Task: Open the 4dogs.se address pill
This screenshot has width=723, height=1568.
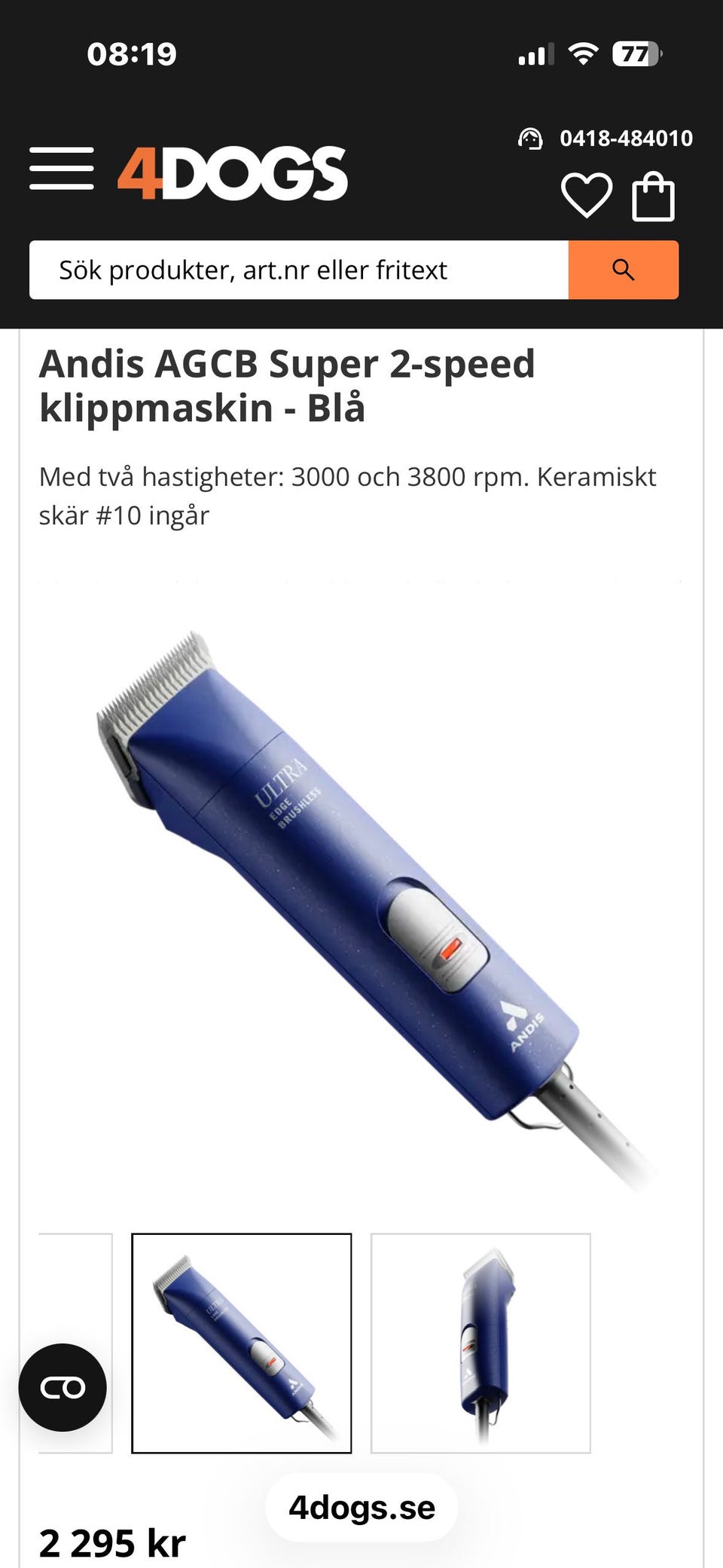Action: (x=361, y=1508)
